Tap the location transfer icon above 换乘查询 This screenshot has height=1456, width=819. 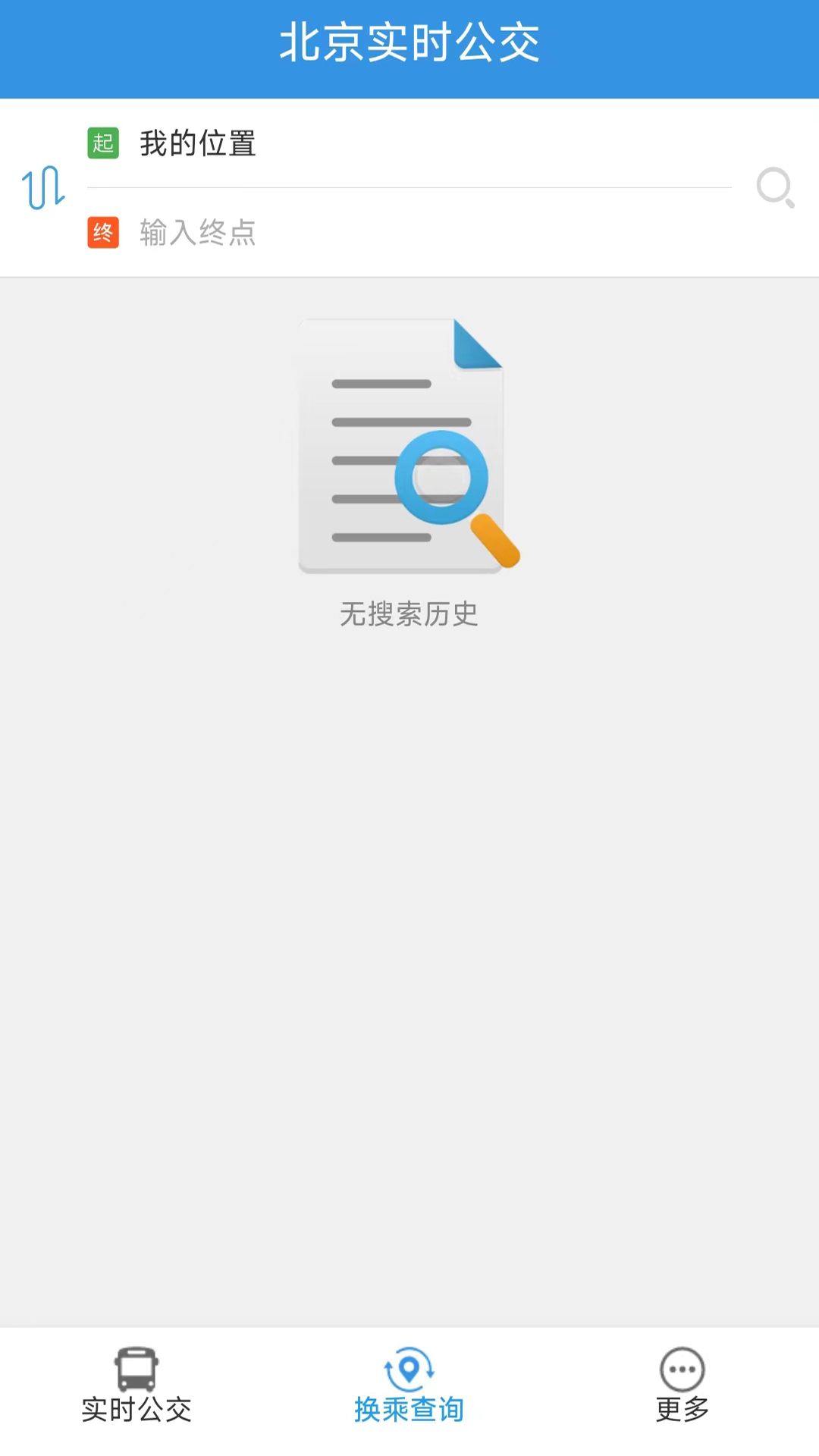pos(409,1370)
